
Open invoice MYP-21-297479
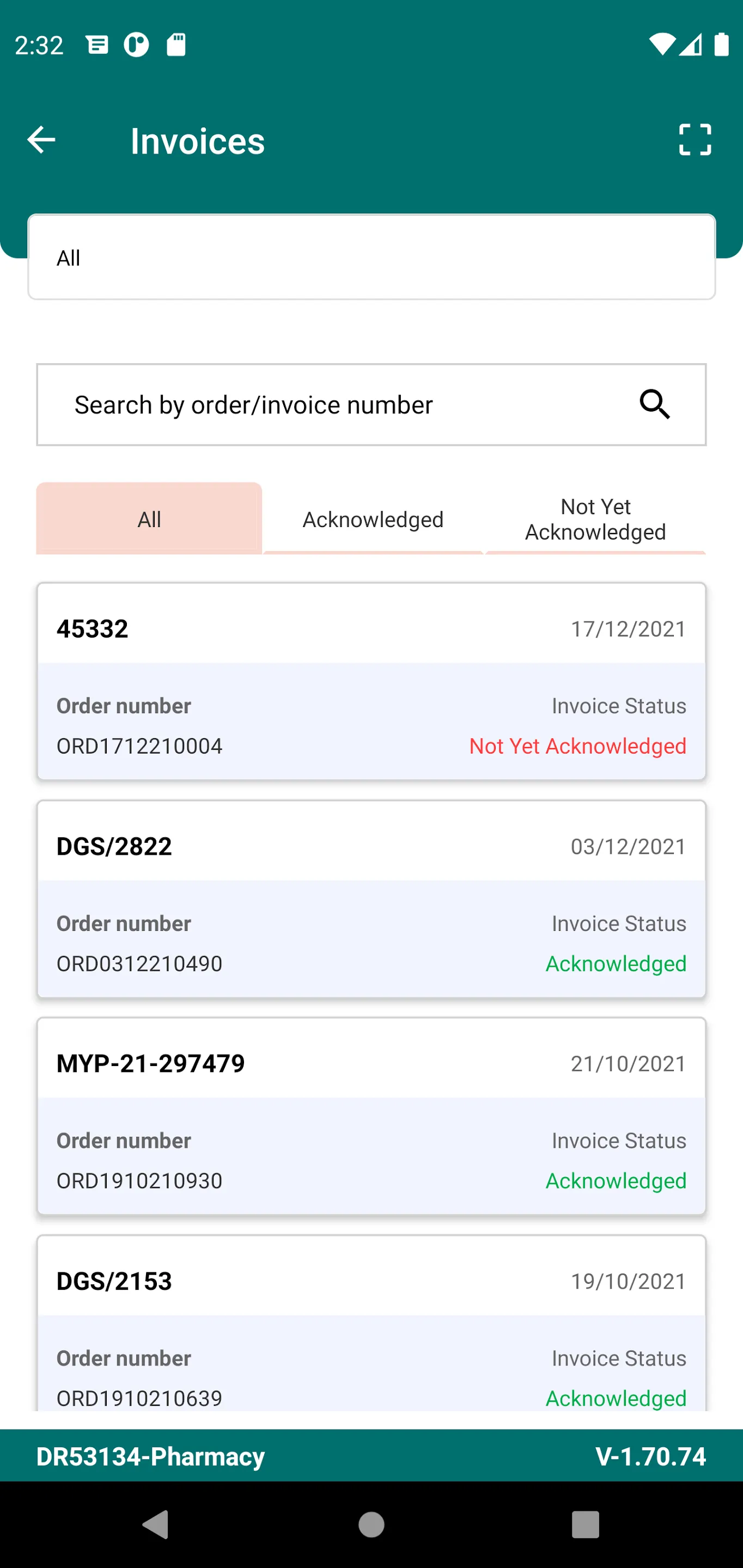tap(371, 1063)
